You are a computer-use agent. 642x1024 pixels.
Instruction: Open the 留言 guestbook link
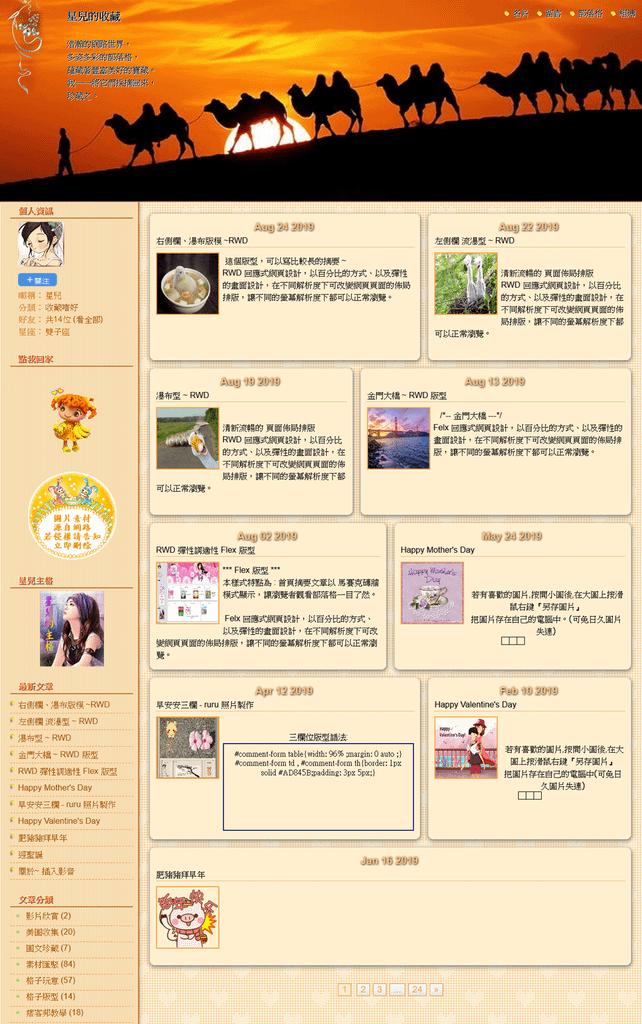click(x=553, y=14)
